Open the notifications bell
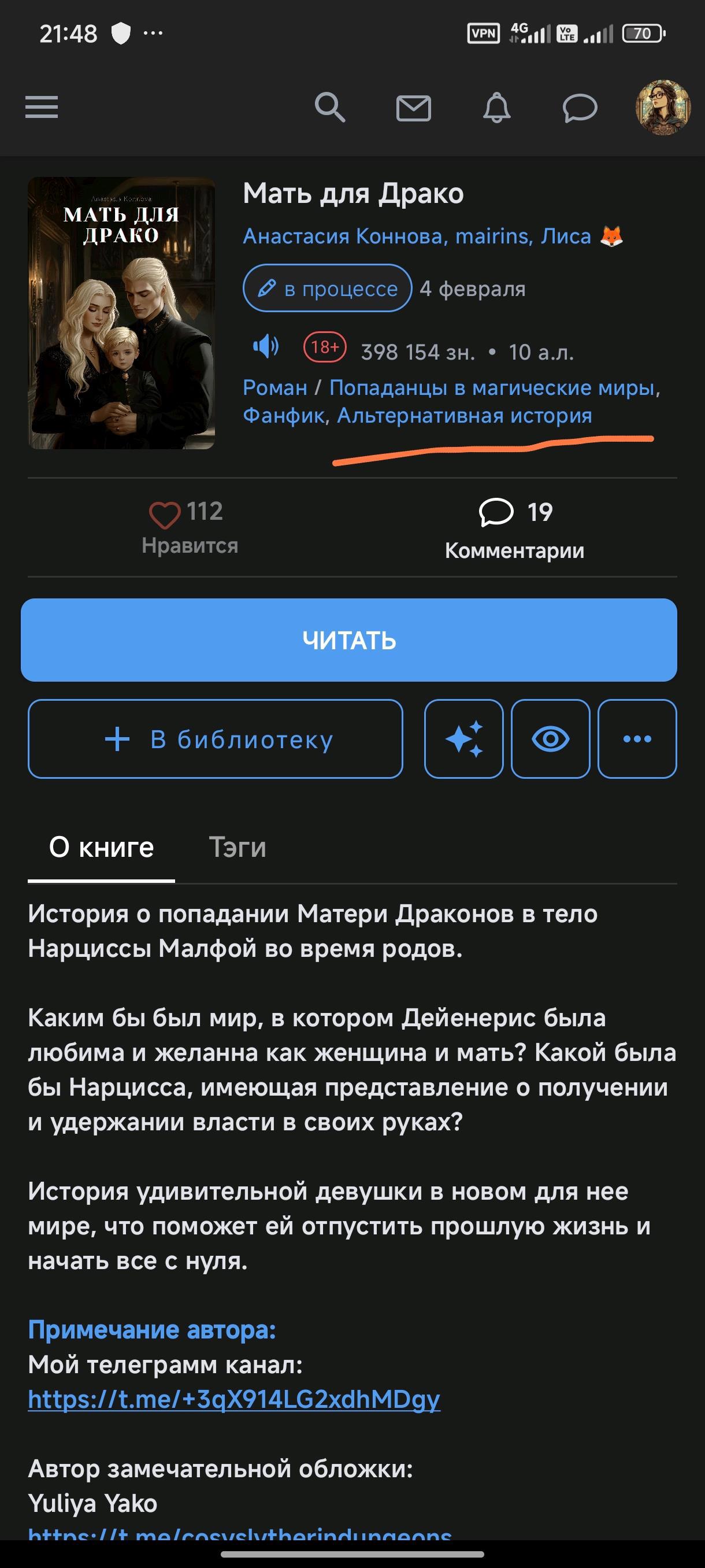 pos(496,108)
